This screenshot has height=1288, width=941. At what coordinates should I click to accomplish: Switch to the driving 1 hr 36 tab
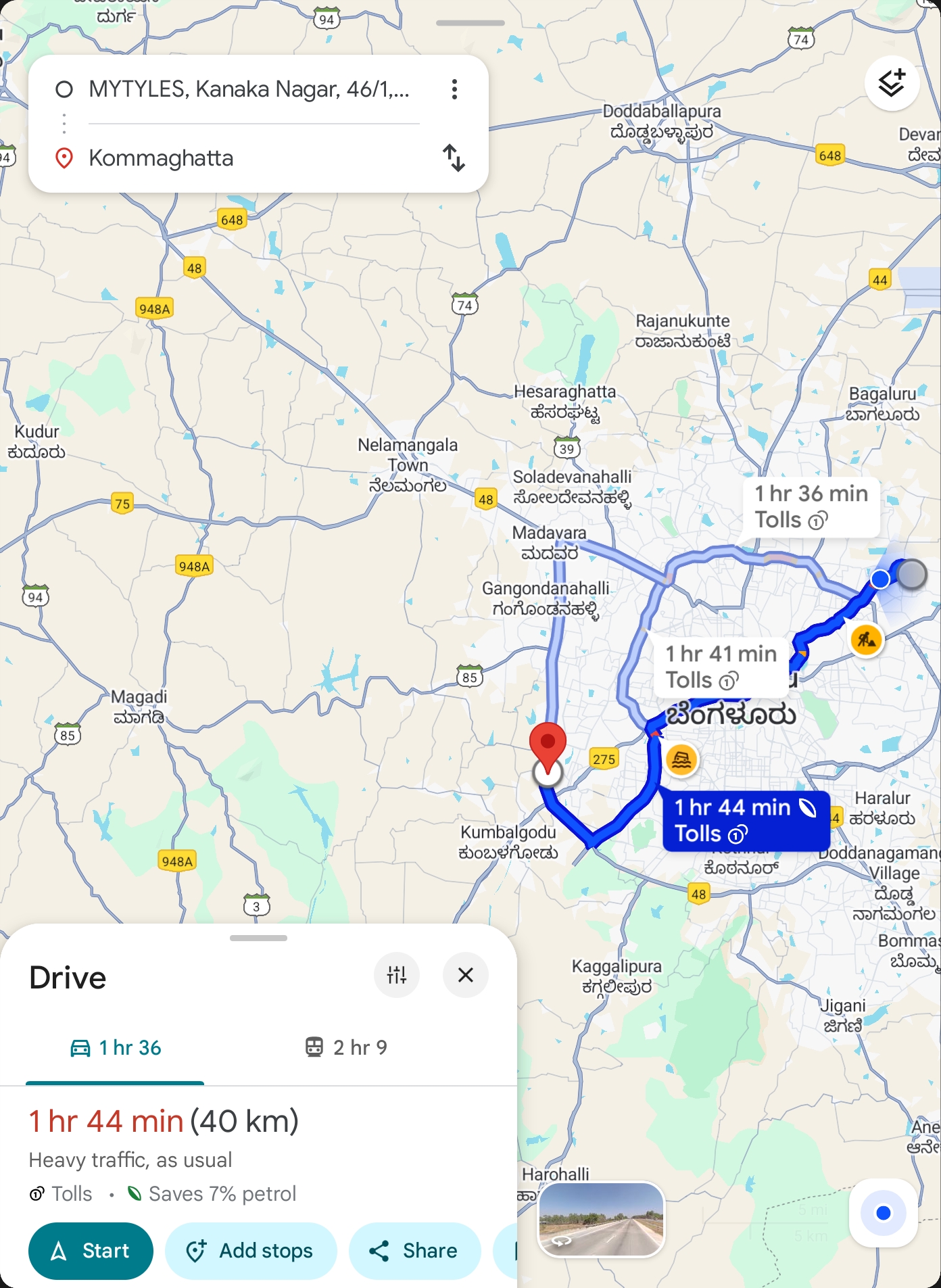click(x=116, y=1048)
